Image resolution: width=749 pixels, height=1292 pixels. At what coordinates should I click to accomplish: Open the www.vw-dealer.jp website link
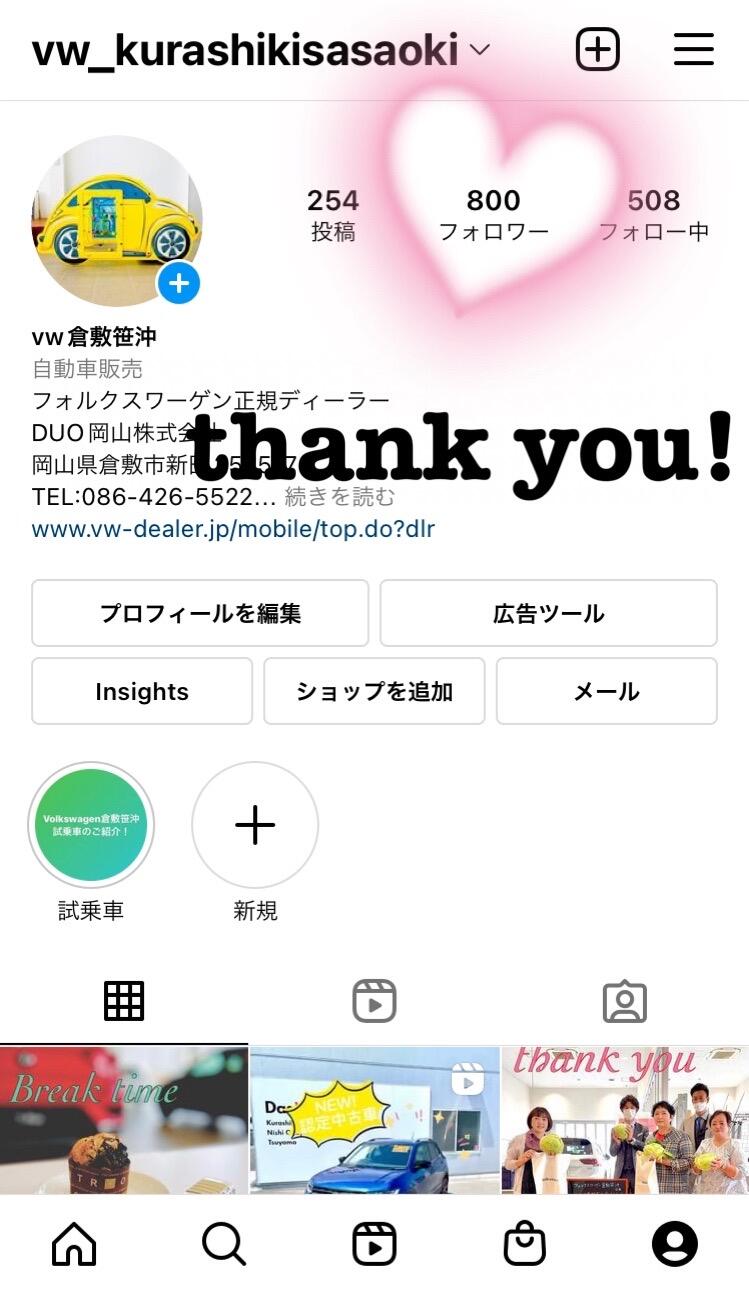(x=233, y=529)
